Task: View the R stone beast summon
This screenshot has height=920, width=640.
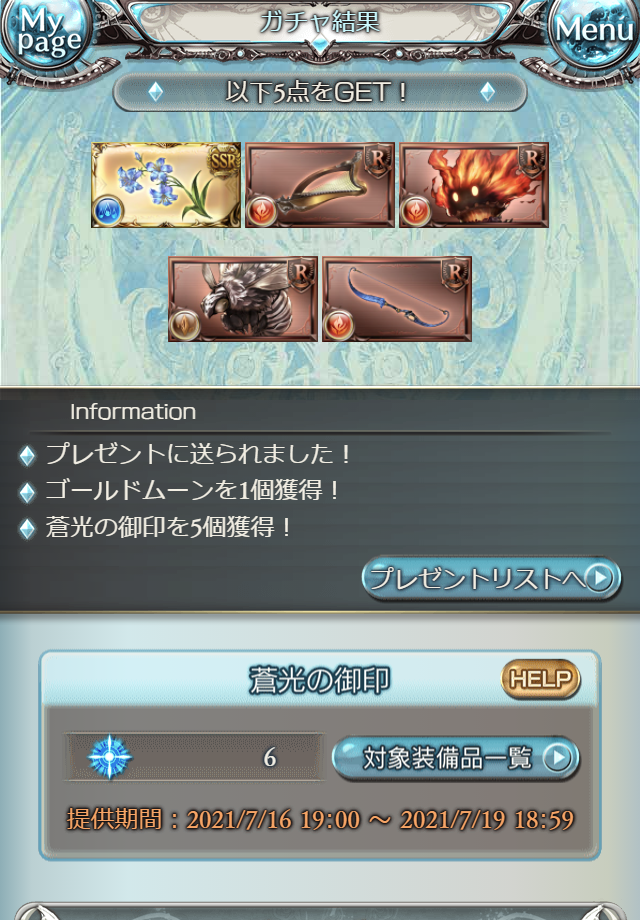Action: [x=243, y=298]
